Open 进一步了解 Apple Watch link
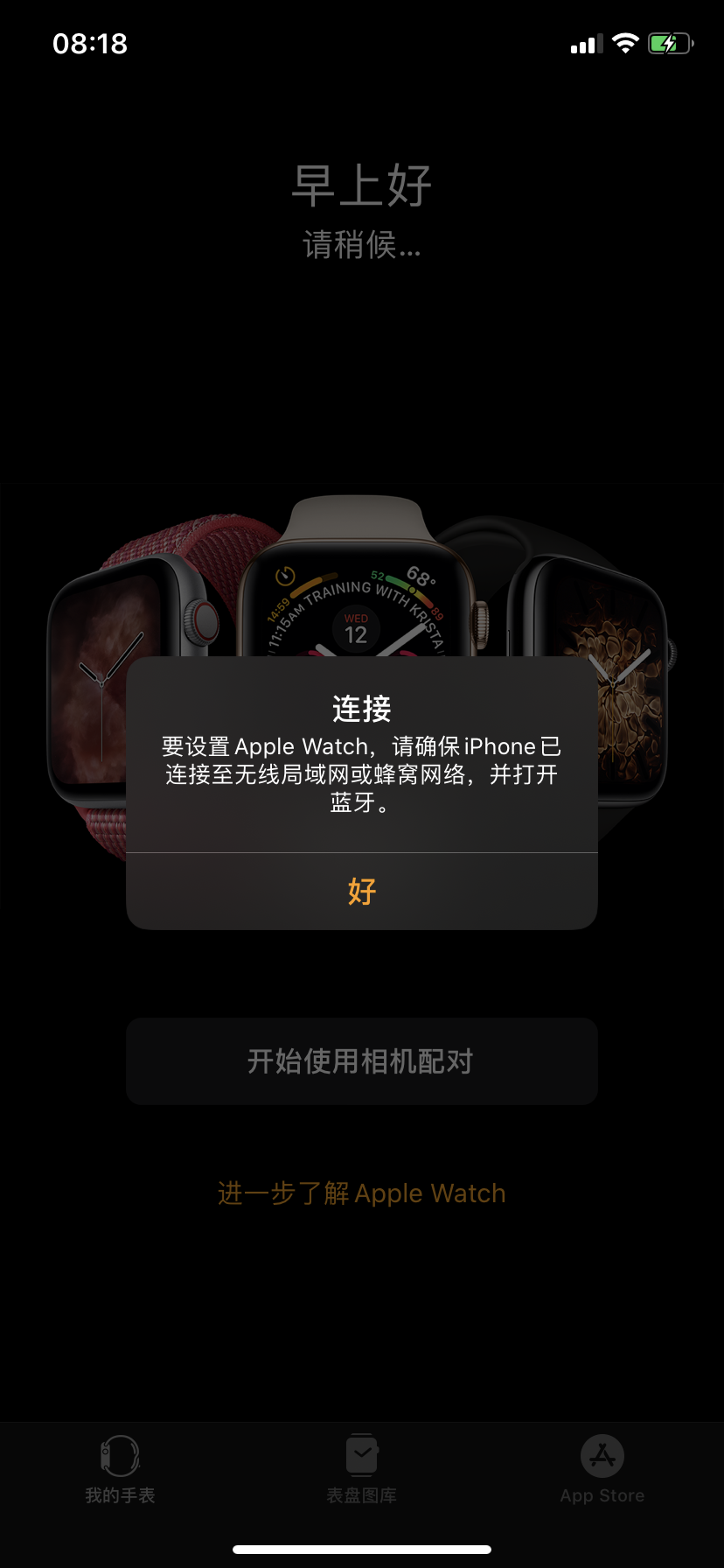Screen dimensions: 724x1568 coord(361,1193)
